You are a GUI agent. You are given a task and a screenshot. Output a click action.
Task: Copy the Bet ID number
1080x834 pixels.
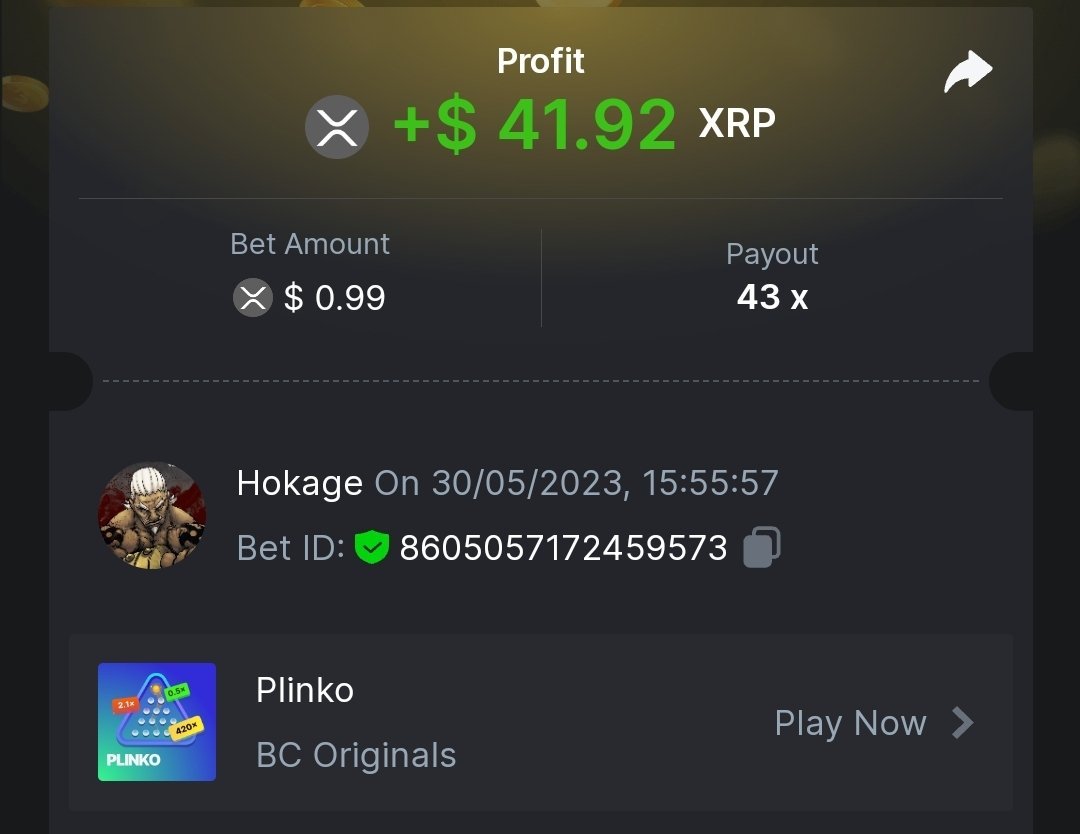(762, 547)
